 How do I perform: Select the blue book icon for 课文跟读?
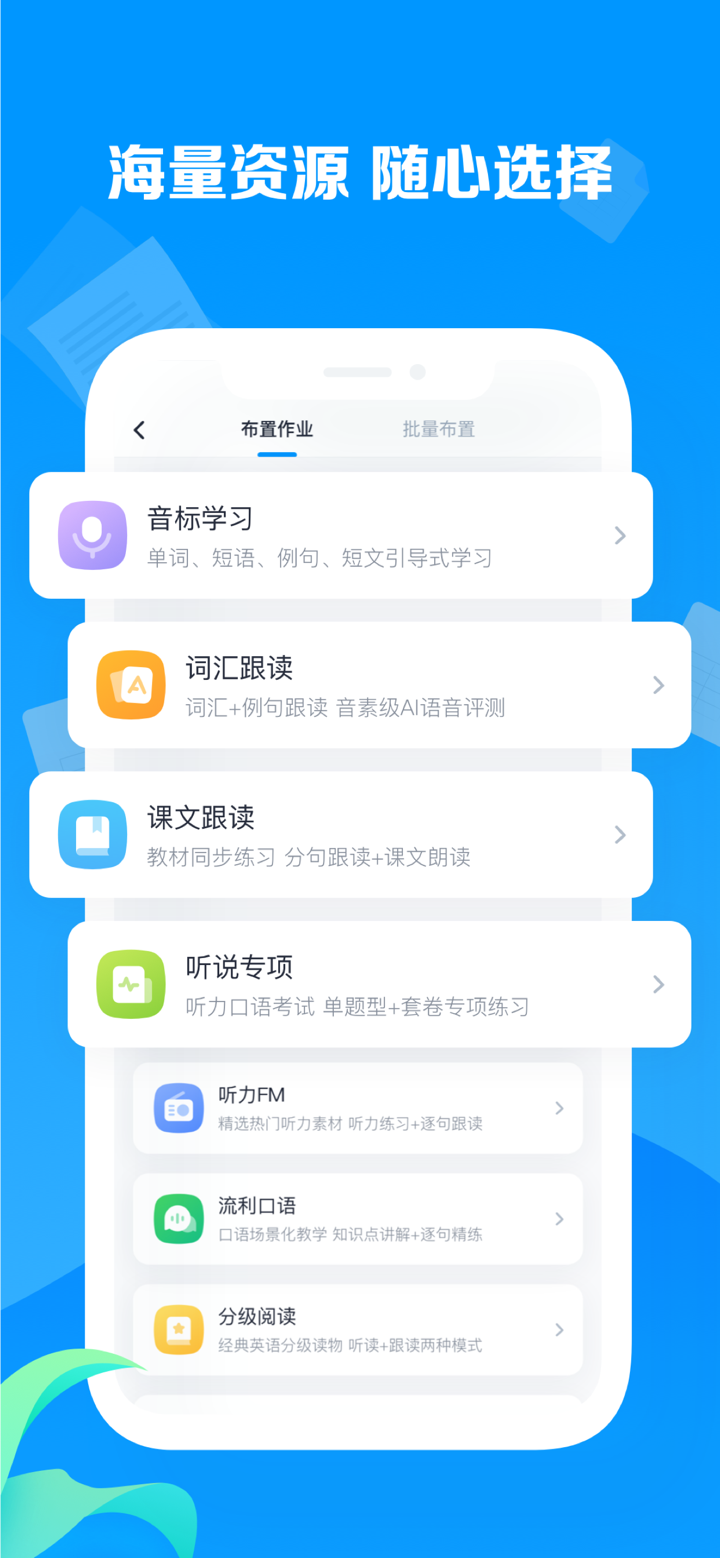click(x=92, y=835)
